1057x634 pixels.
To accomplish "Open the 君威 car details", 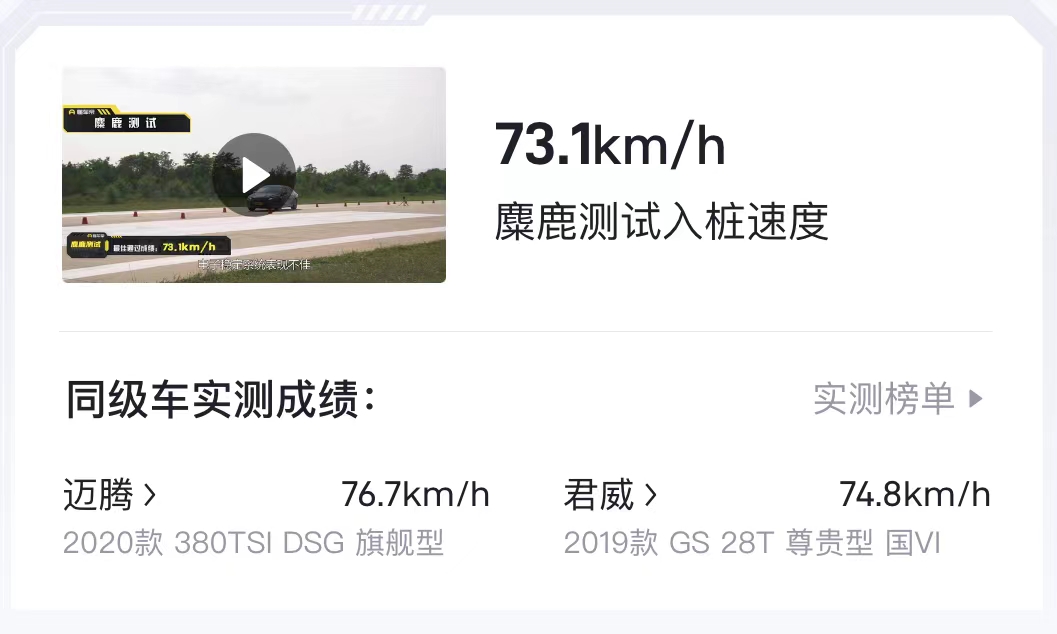I will tap(610, 494).
